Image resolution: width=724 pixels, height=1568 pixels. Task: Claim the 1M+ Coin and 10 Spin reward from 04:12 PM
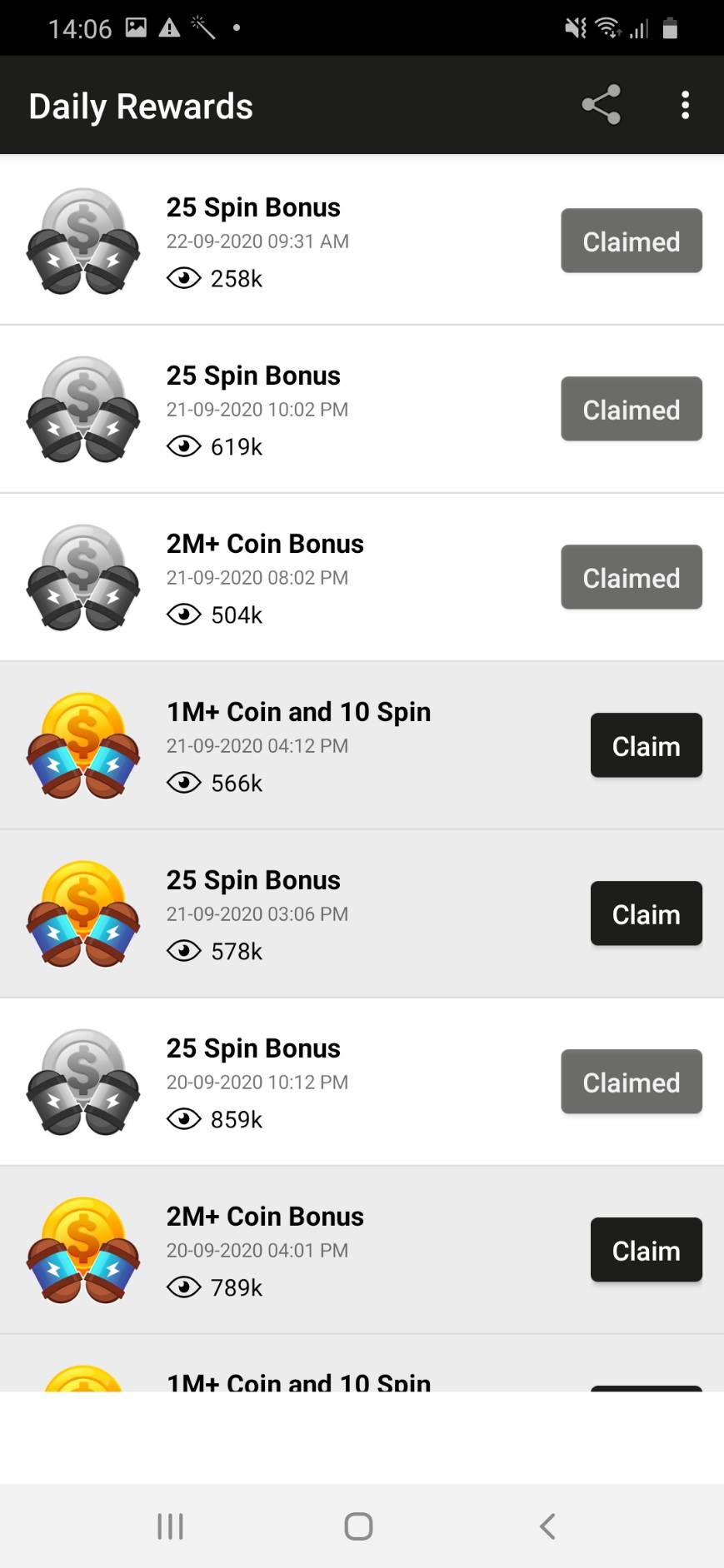click(x=646, y=745)
